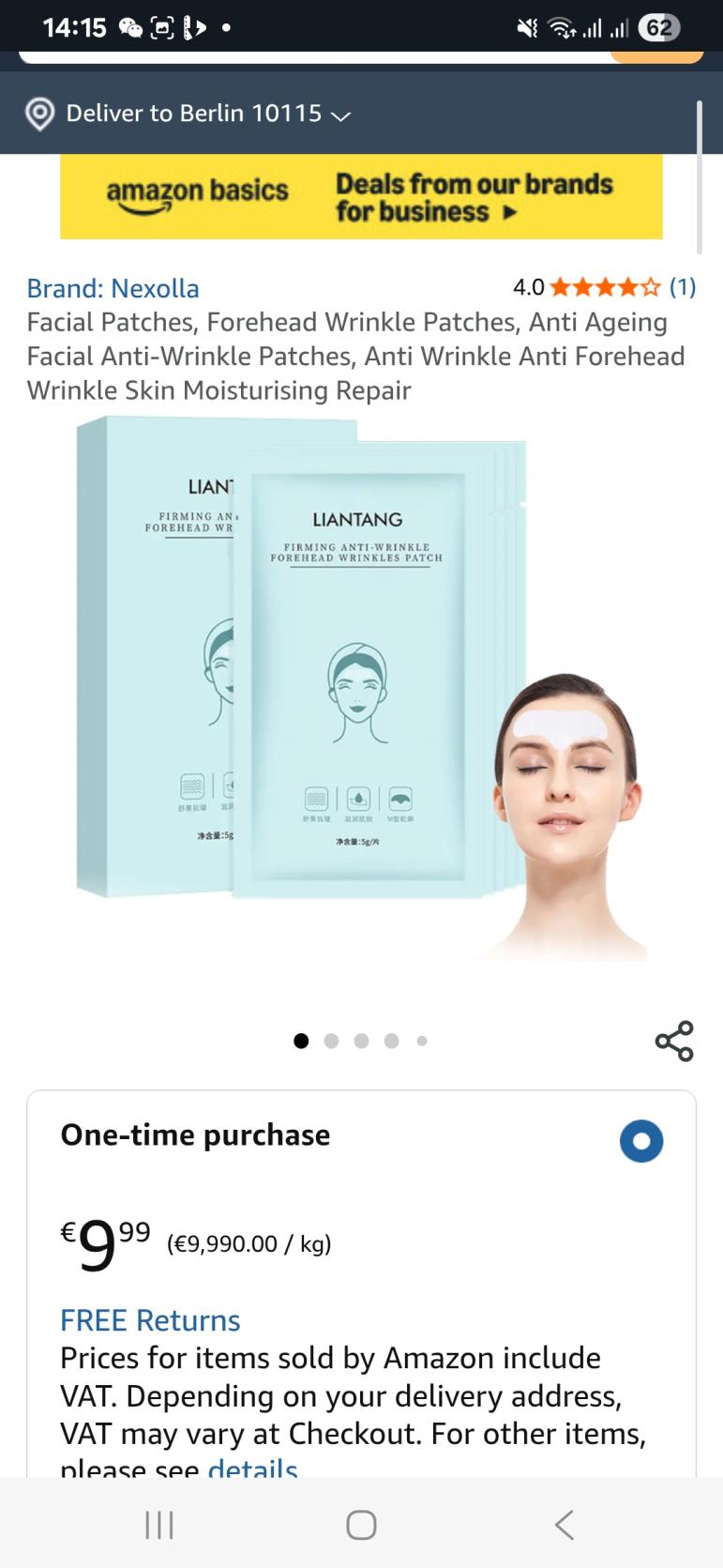Change delivery location from Berlin 10115
The height and width of the screenshot is (1568, 723).
pyautogui.click(x=188, y=114)
